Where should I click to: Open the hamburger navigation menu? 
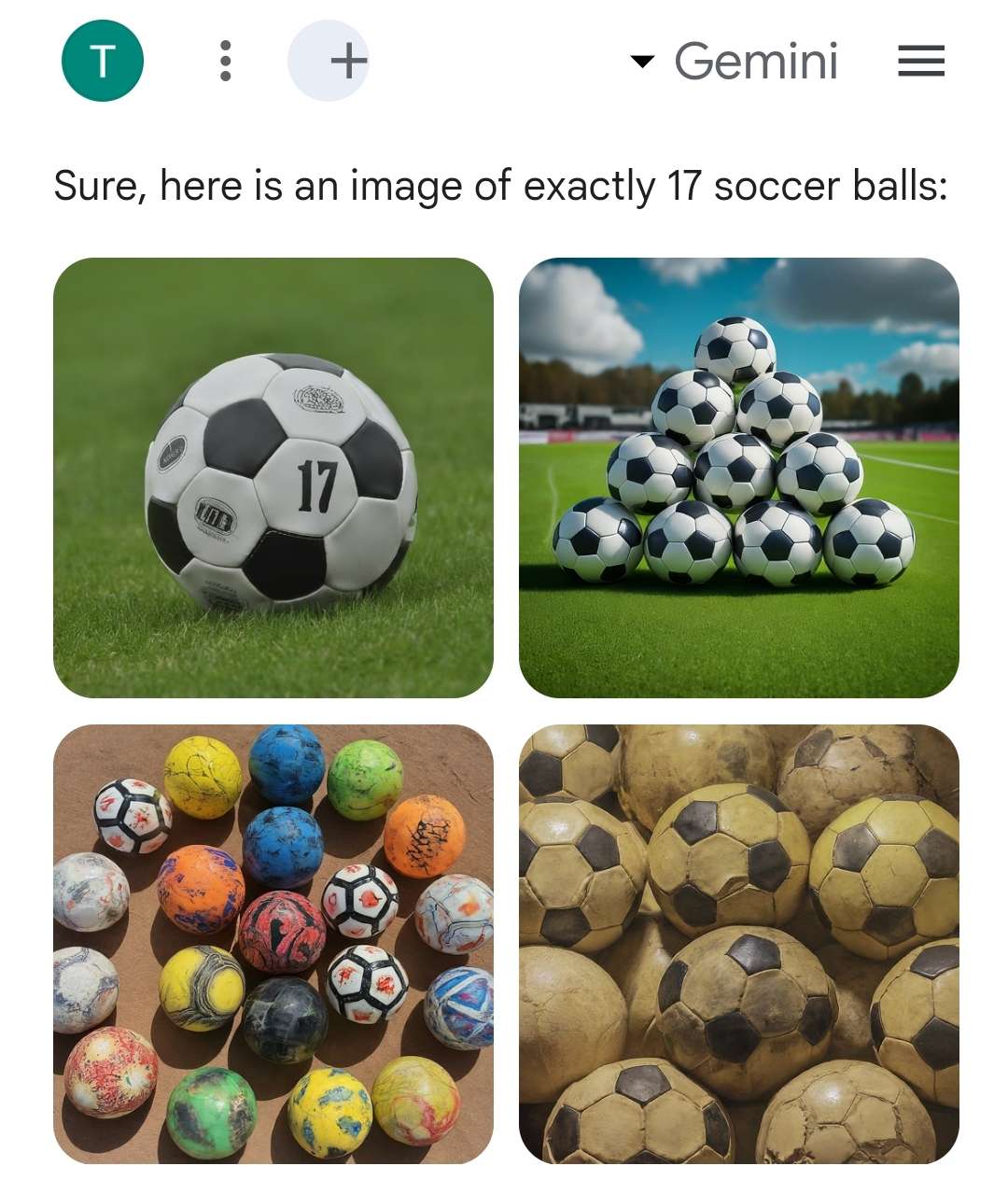(921, 62)
